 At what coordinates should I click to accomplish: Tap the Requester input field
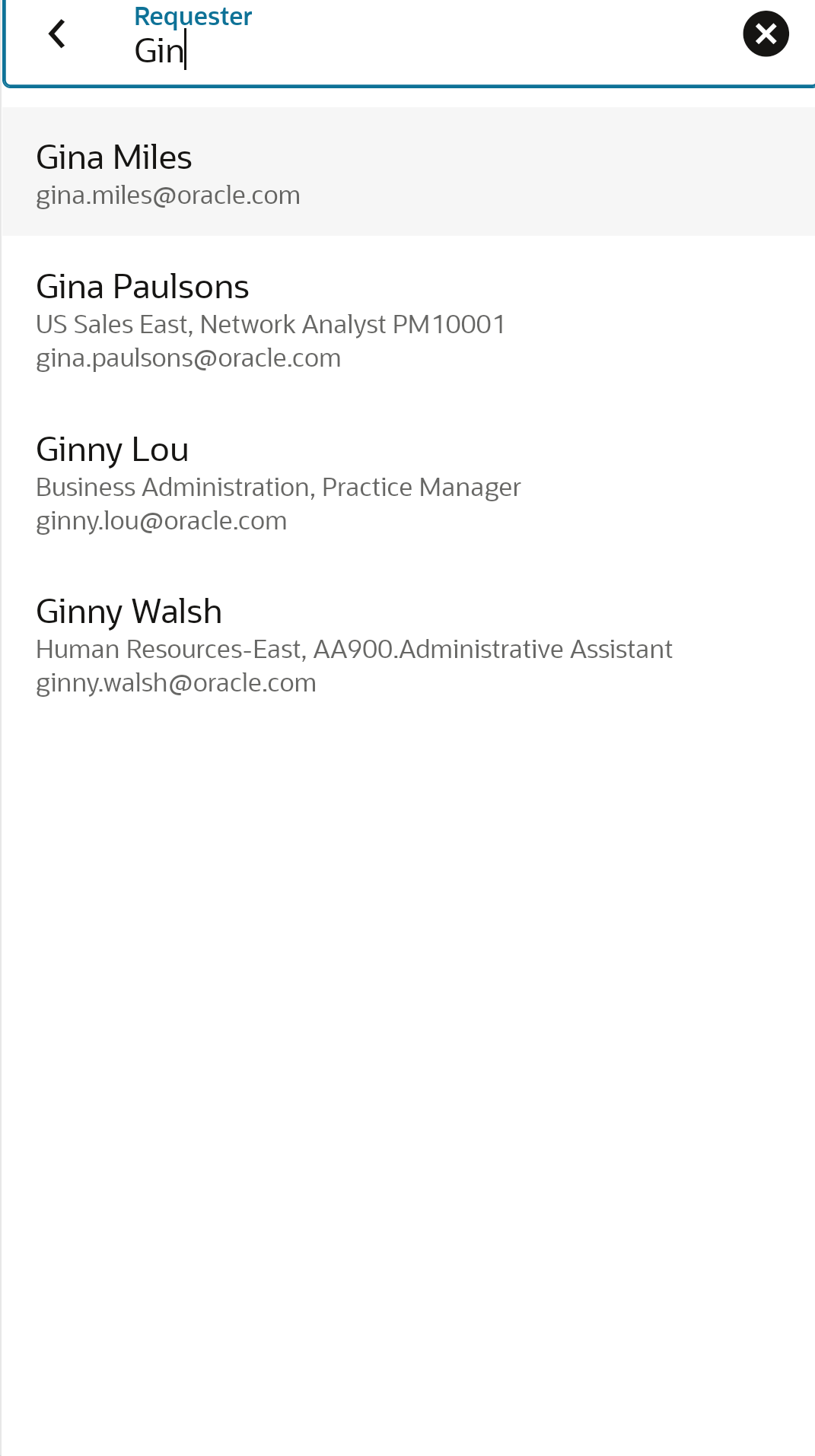(426, 50)
